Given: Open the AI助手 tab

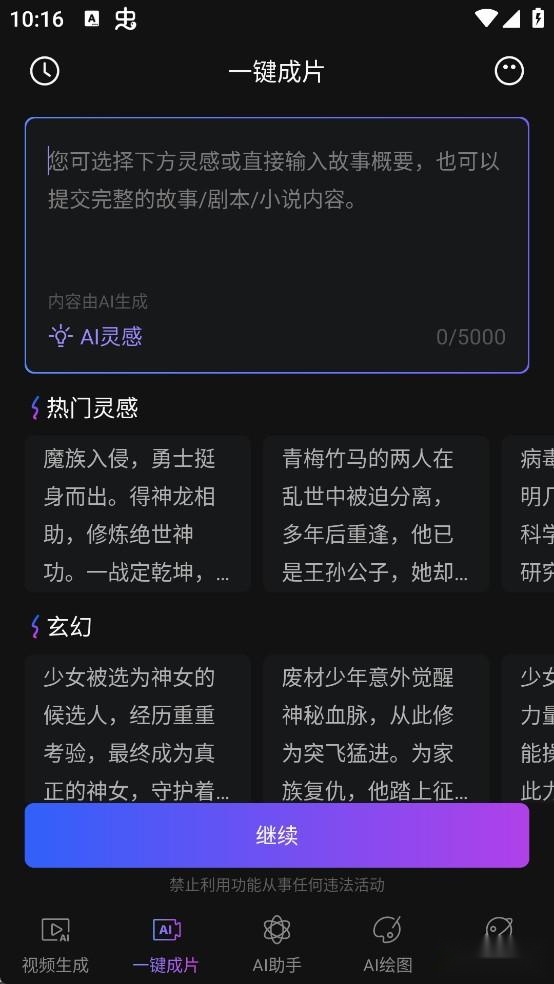Looking at the screenshot, I should pyautogui.click(x=277, y=944).
